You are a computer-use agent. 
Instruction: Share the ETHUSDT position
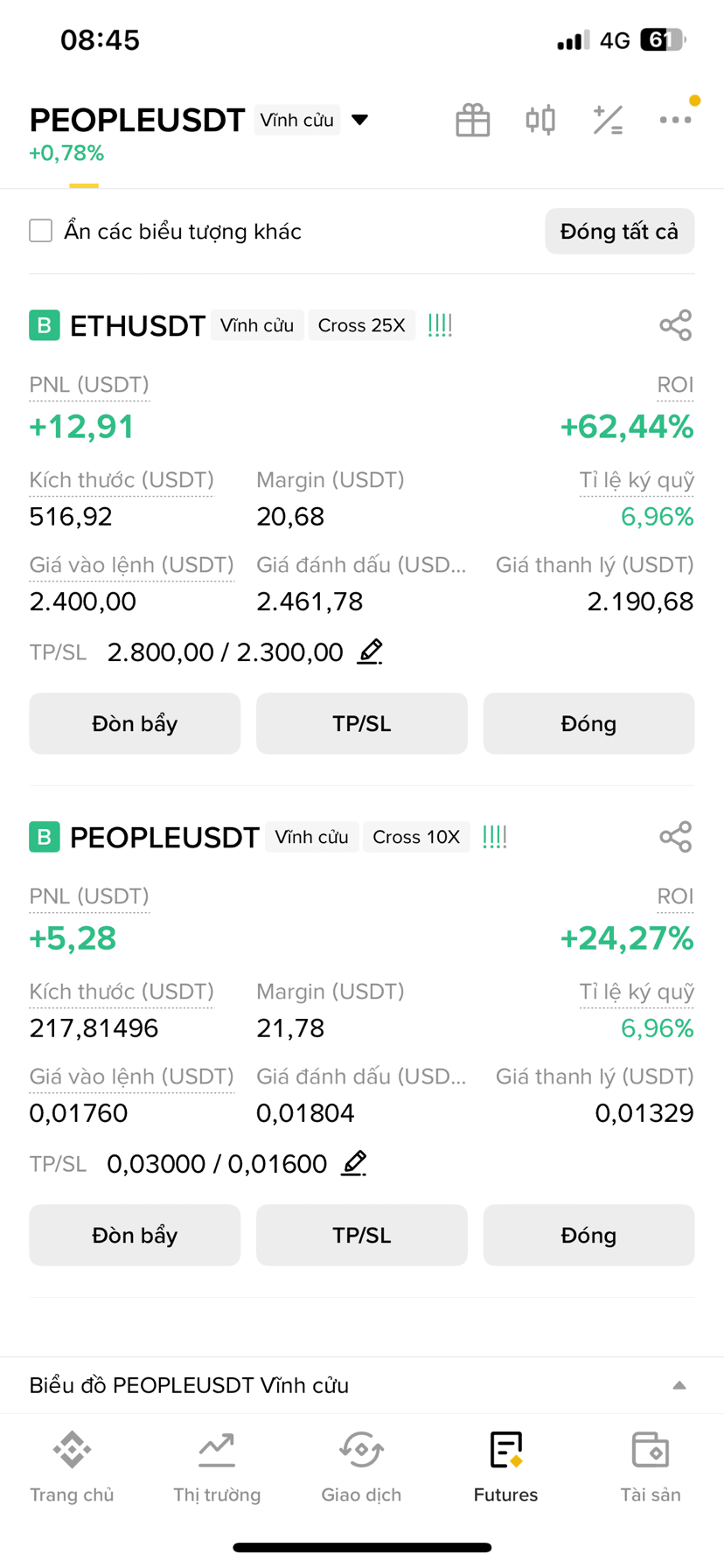(675, 325)
